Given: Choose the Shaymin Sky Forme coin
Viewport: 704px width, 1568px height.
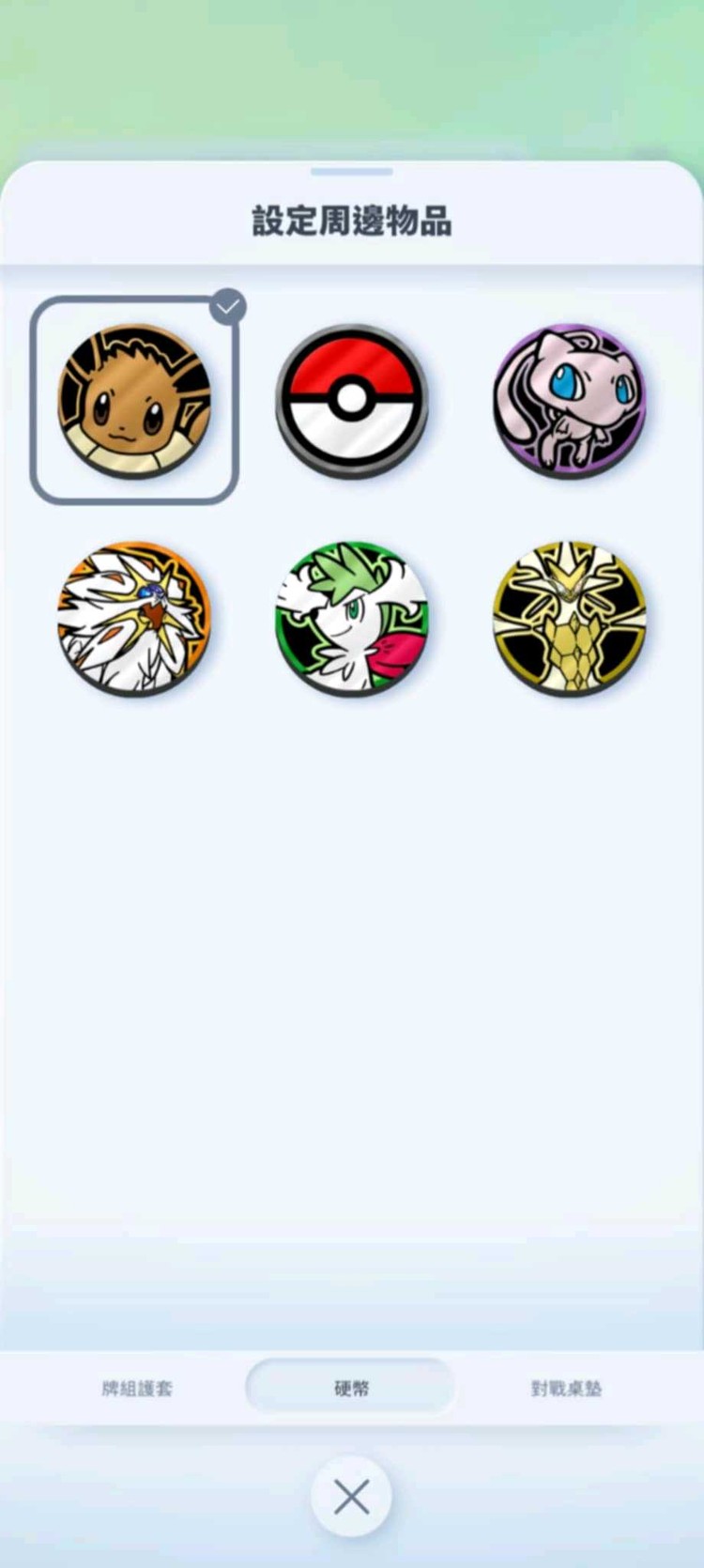Looking at the screenshot, I should pyautogui.click(x=351, y=618).
